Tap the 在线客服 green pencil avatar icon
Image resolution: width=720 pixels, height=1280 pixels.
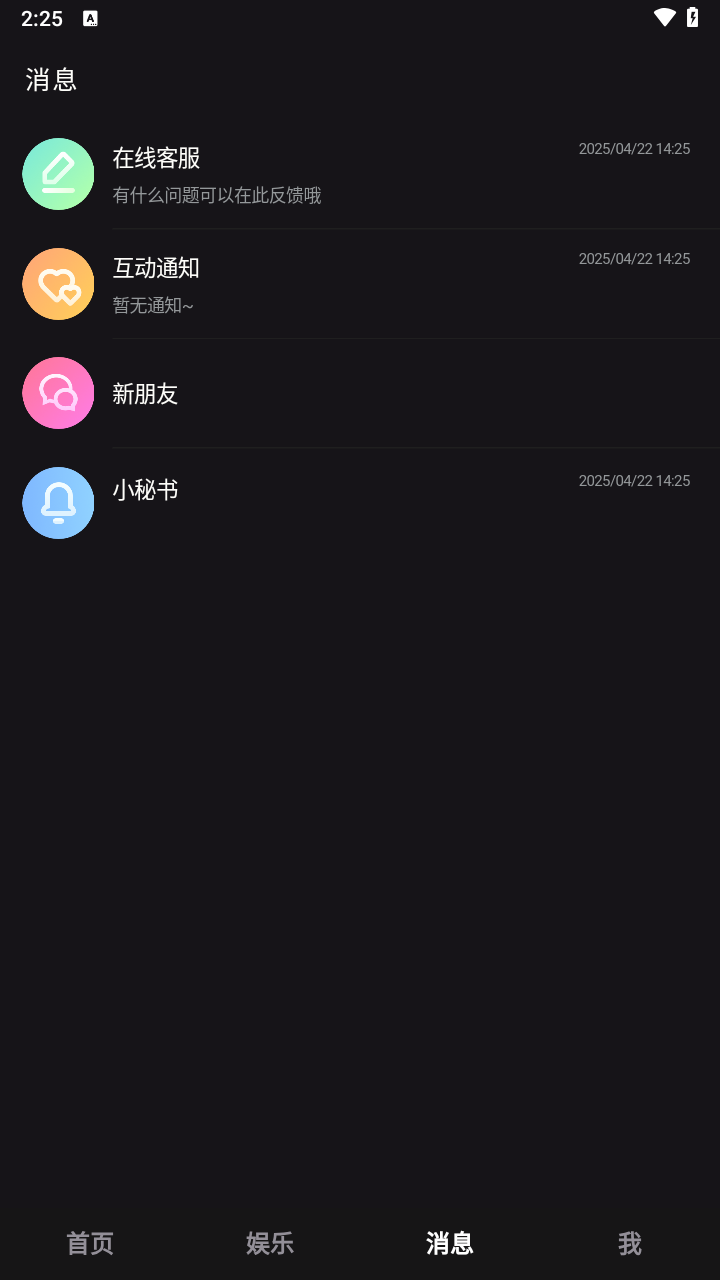[58, 174]
